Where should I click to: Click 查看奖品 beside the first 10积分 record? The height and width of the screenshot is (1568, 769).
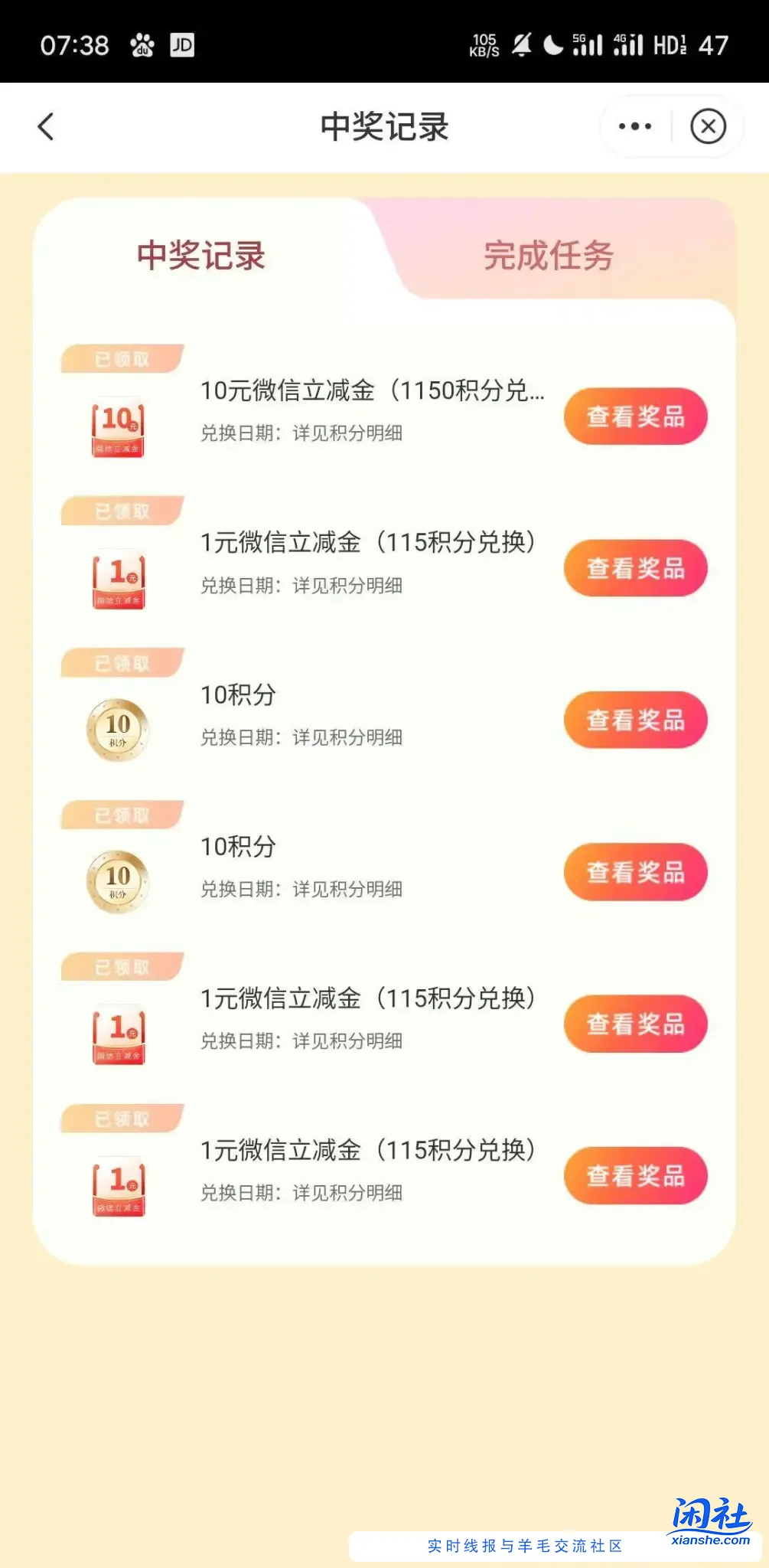pos(635,719)
